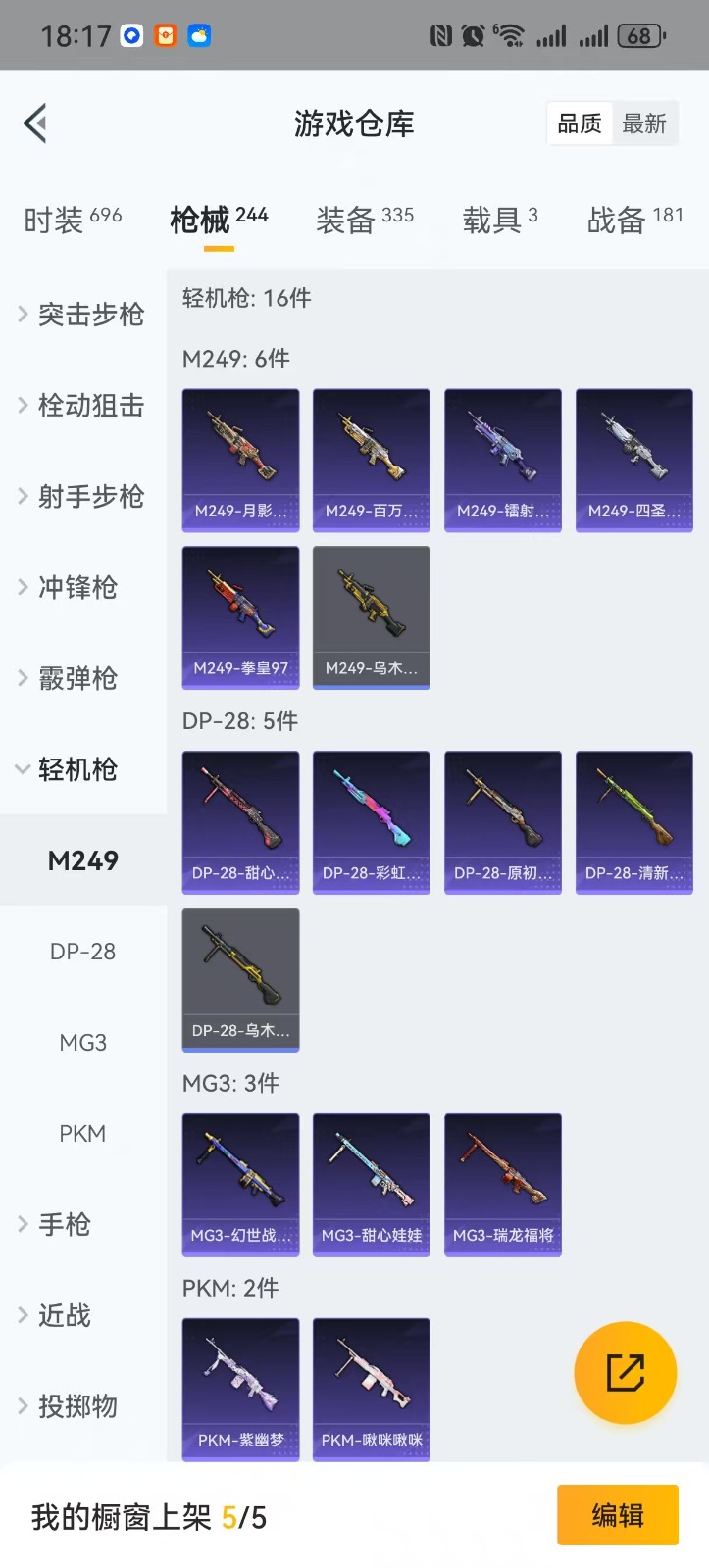The image size is (709, 1568).
Task: Open the DP-28-彩虹 skin tile
Action: 371,822
